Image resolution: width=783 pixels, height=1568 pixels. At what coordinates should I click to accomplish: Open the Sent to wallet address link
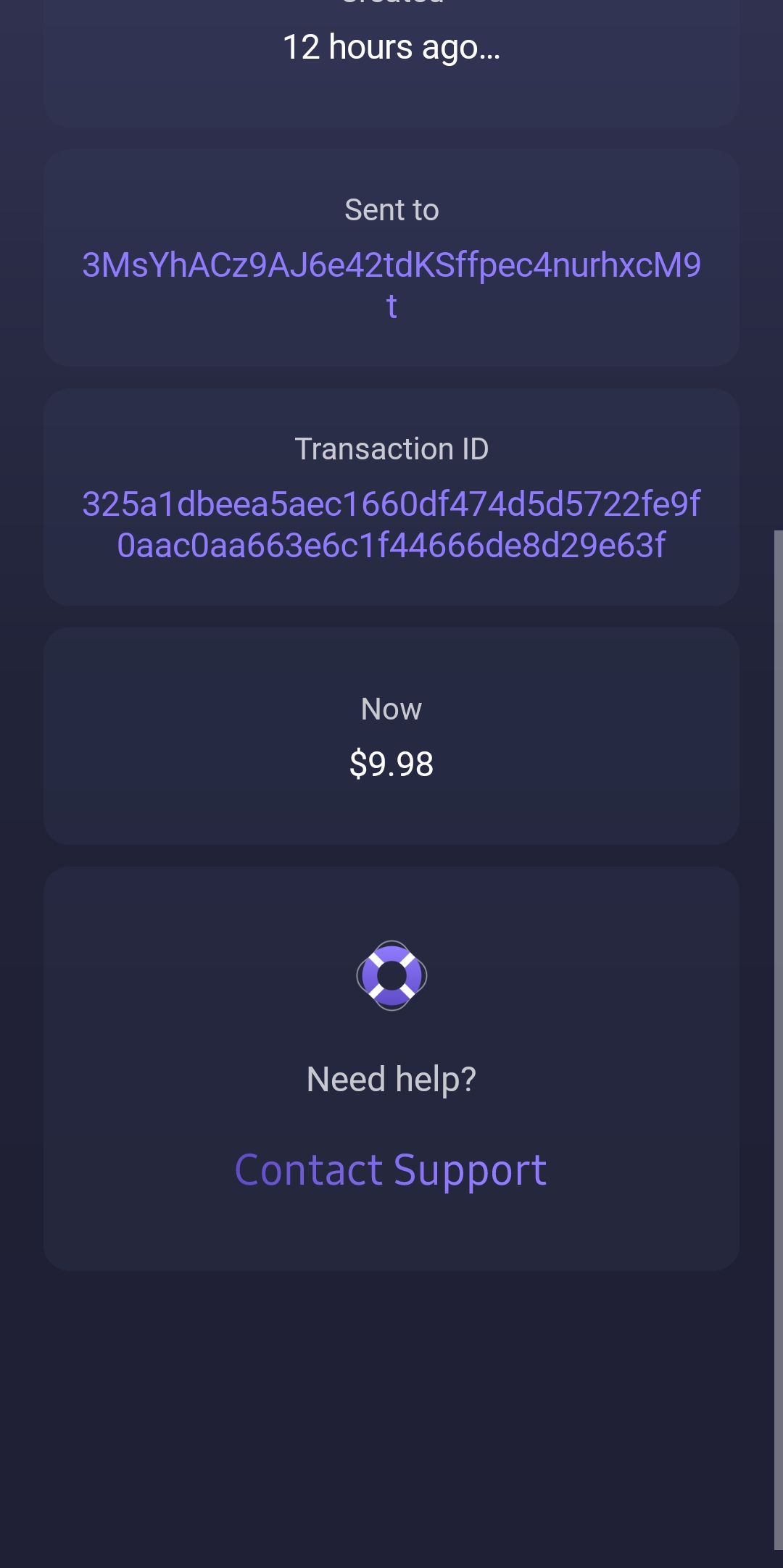click(x=391, y=266)
